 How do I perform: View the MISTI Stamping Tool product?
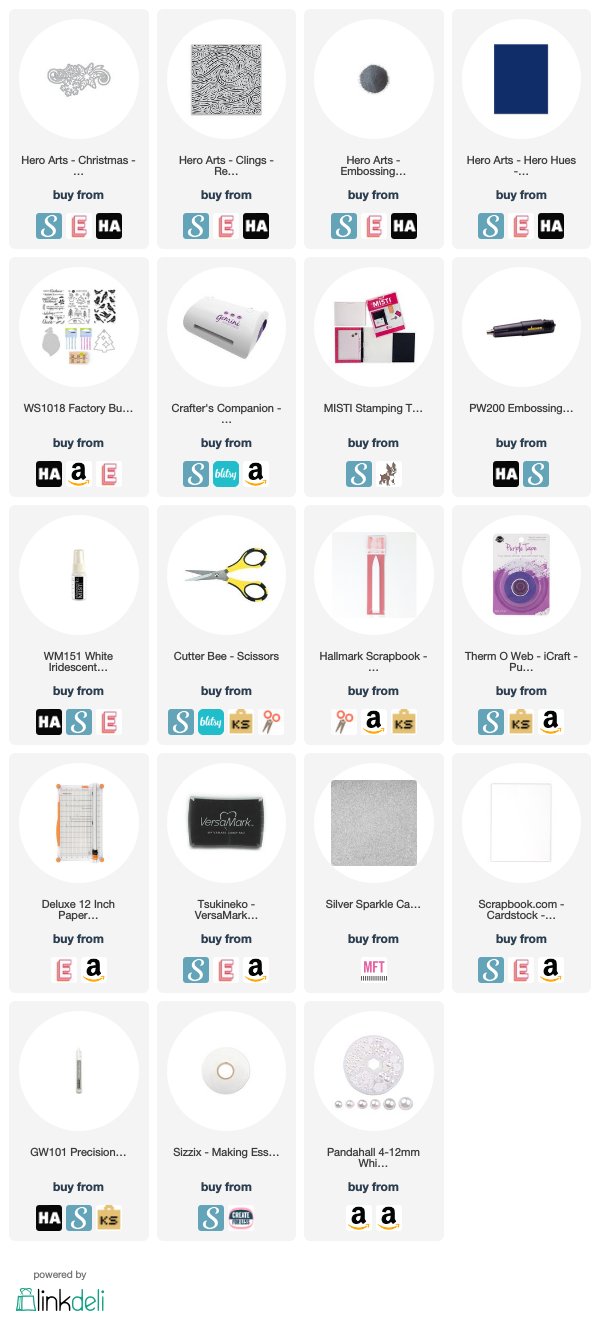pos(374,377)
